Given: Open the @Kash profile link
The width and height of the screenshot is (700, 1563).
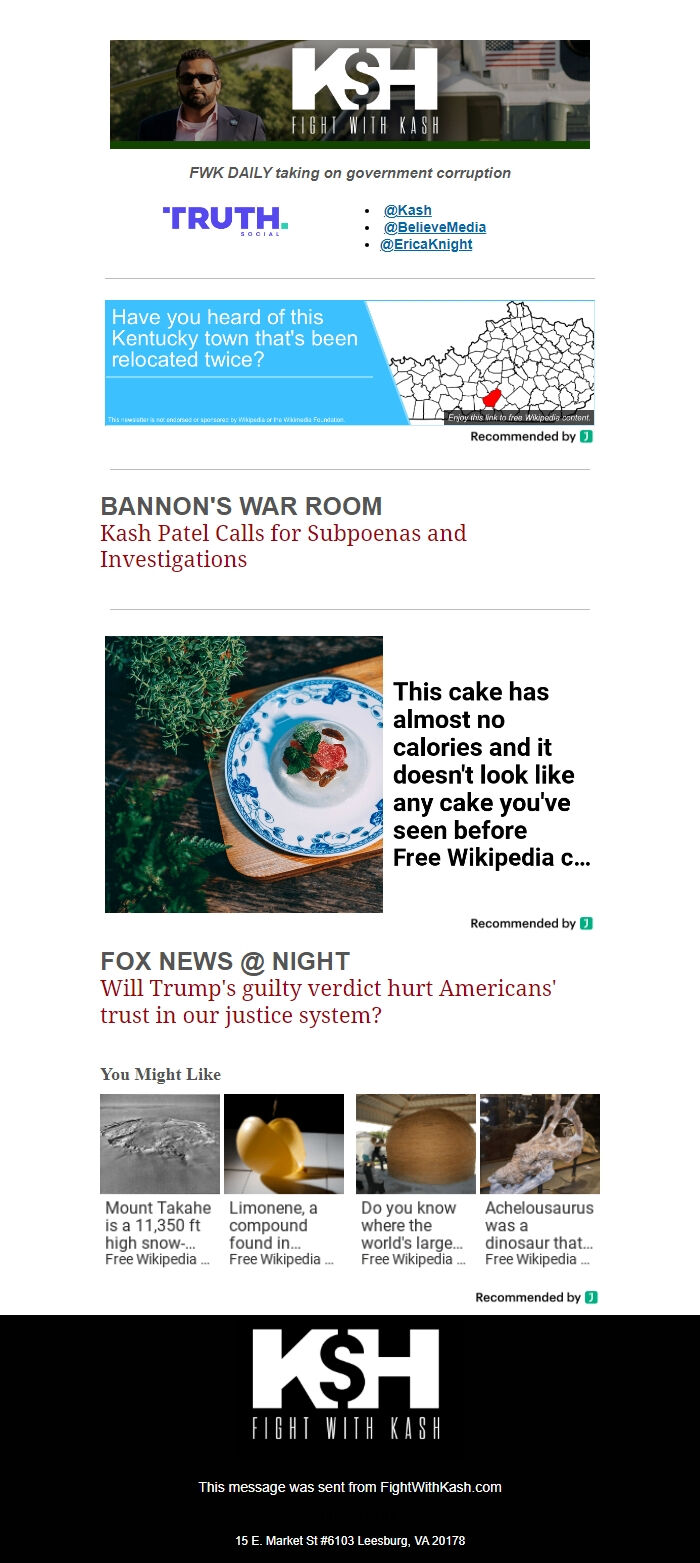Looking at the screenshot, I should (407, 210).
